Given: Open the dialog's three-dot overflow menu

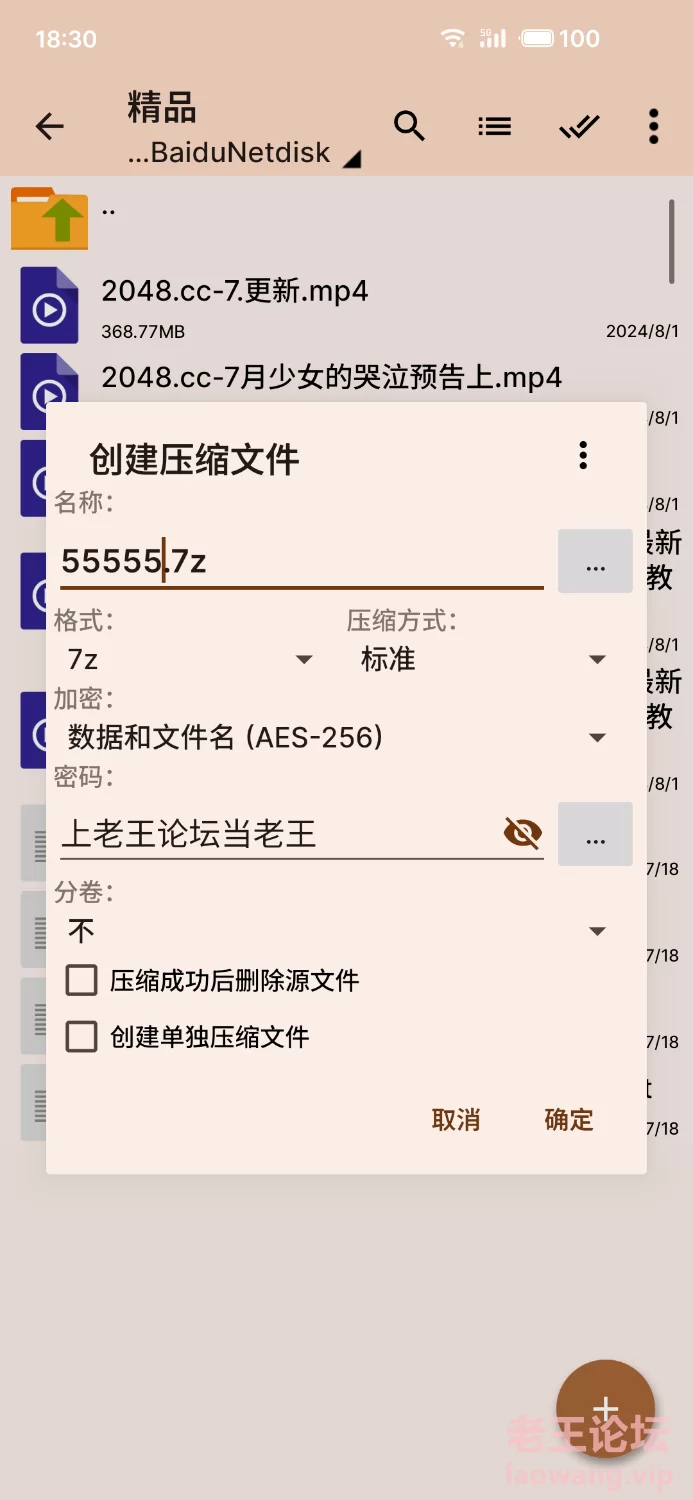Looking at the screenshot, I should pos(583,455).
